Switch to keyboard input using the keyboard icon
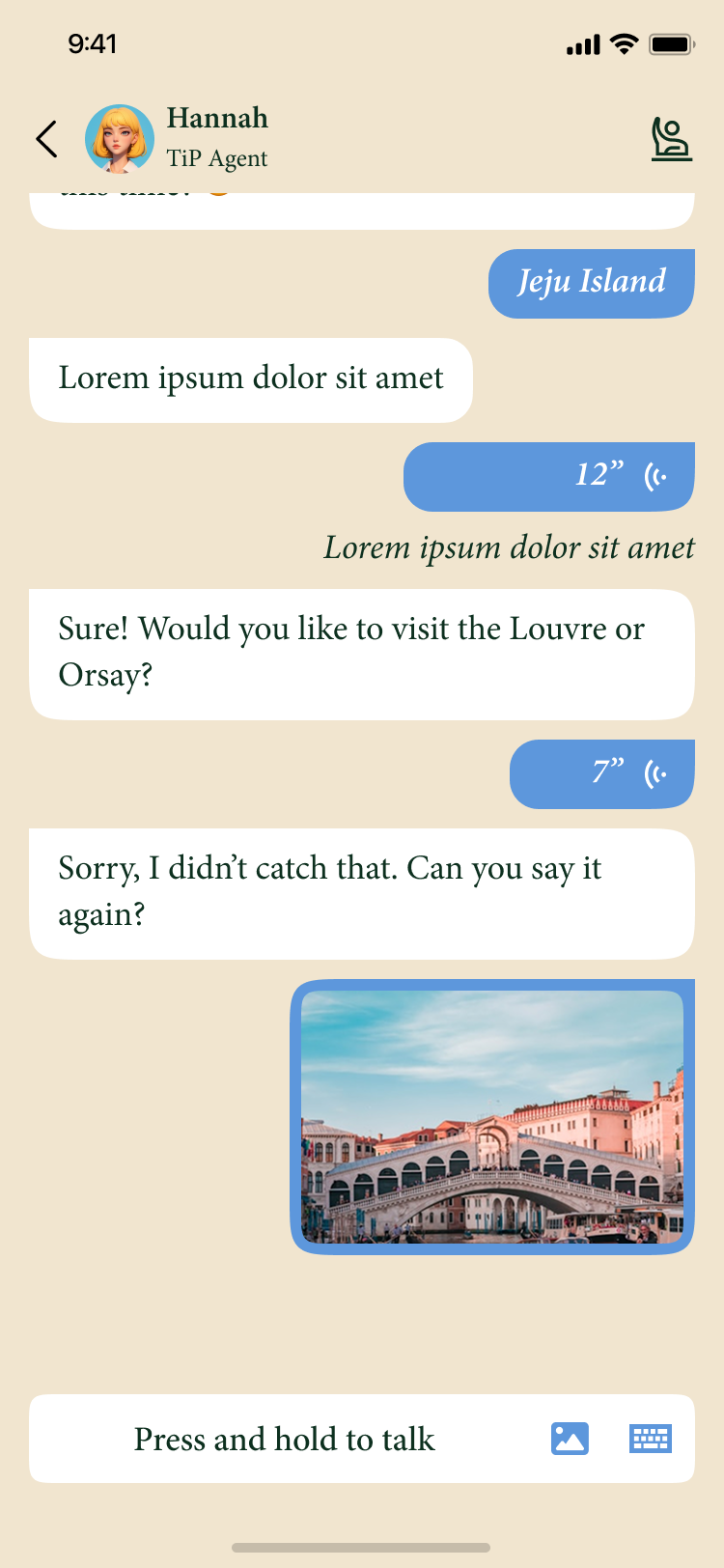The height and width of the screenshot is (1568, 724). click(650, 1439)
